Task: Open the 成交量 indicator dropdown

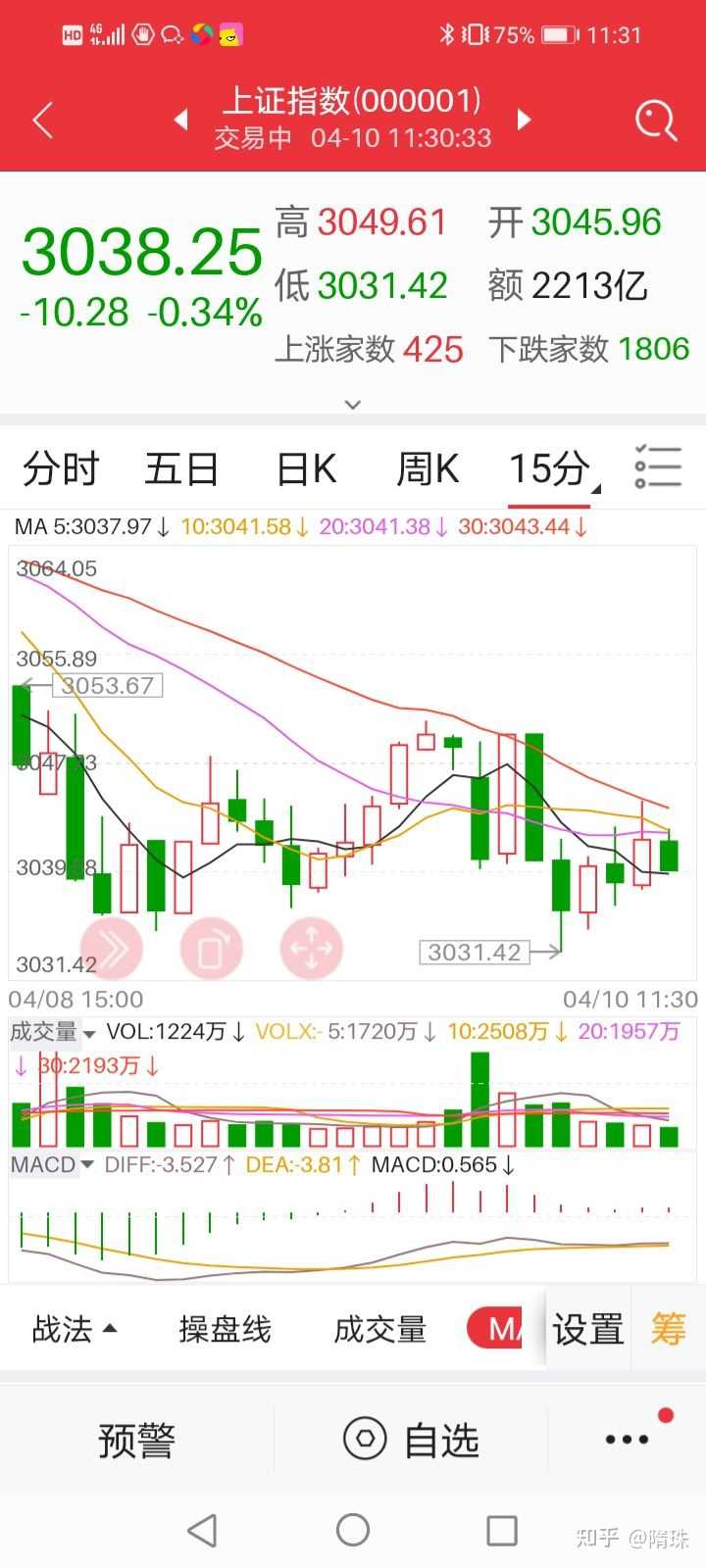Action: (53, 1032)
